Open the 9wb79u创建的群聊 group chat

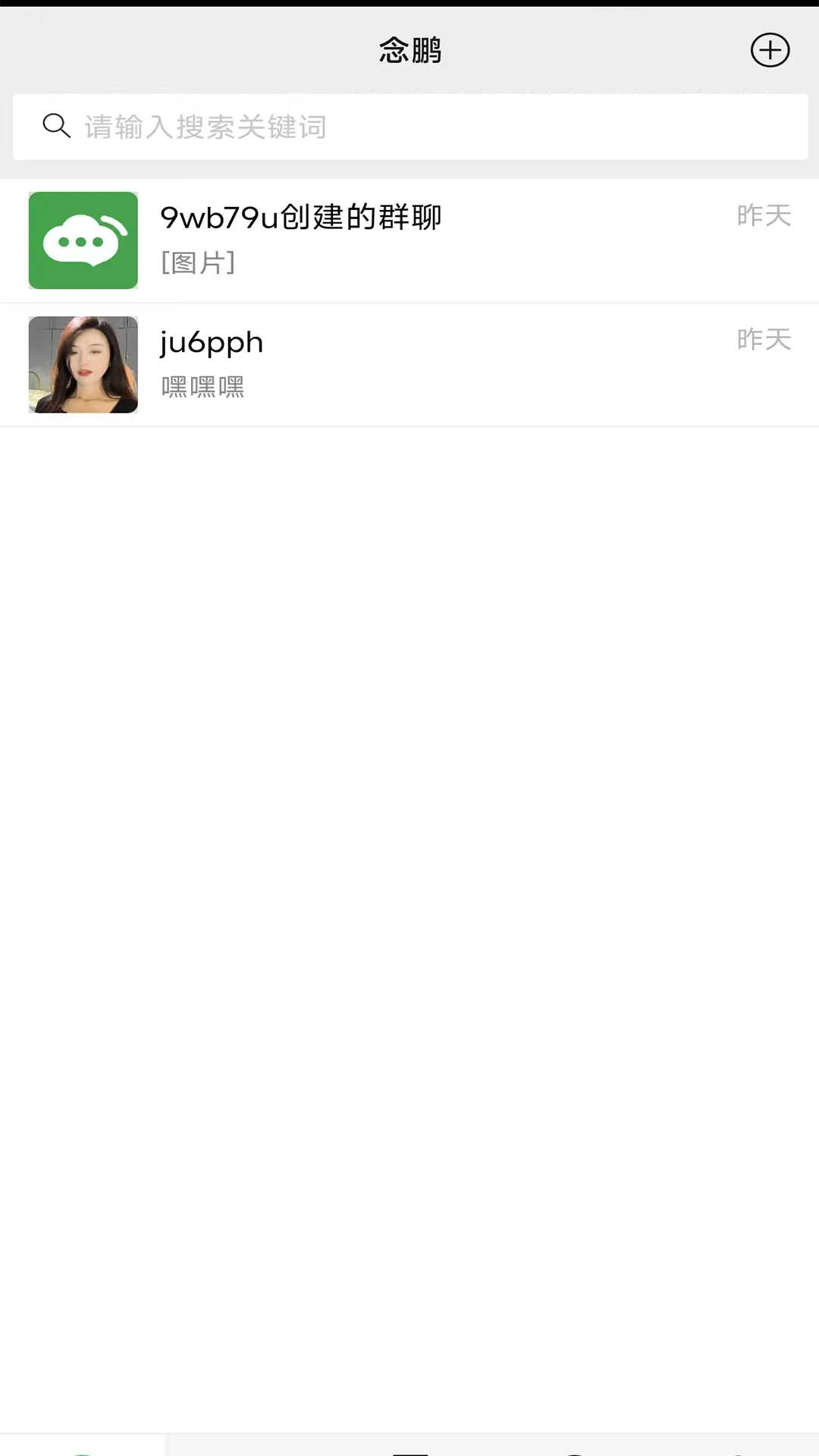tap(409, 240)
